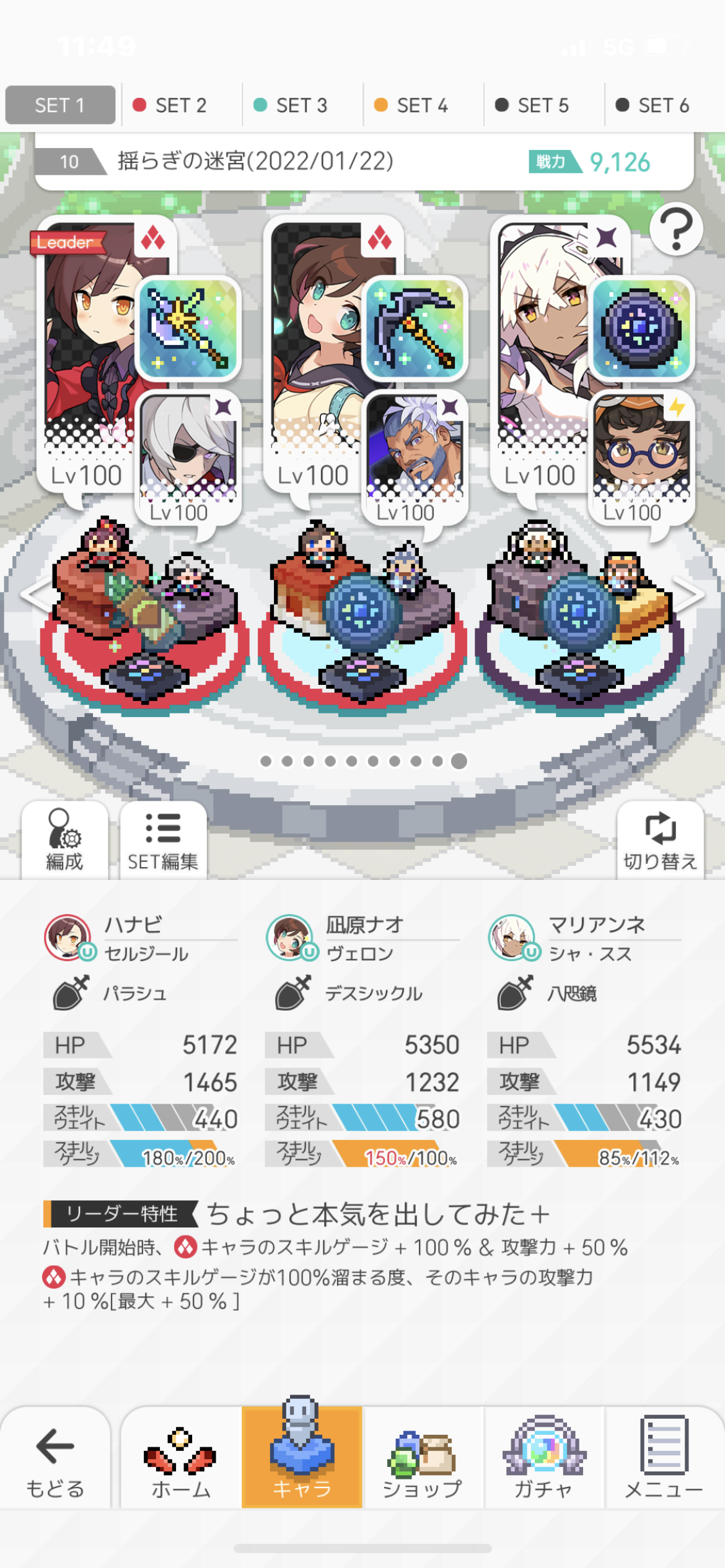725x1568 pixels.
Task: Tap the 八咫鏡 mirror equipment icon
Action: tap(641, 328)
